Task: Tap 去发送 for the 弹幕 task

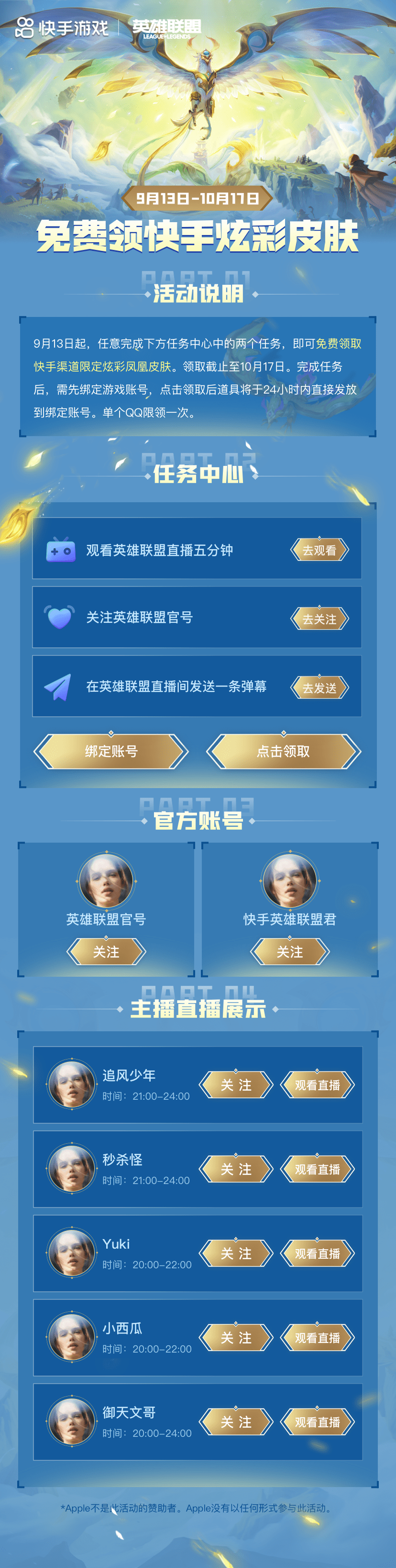Action: (319, 688)
